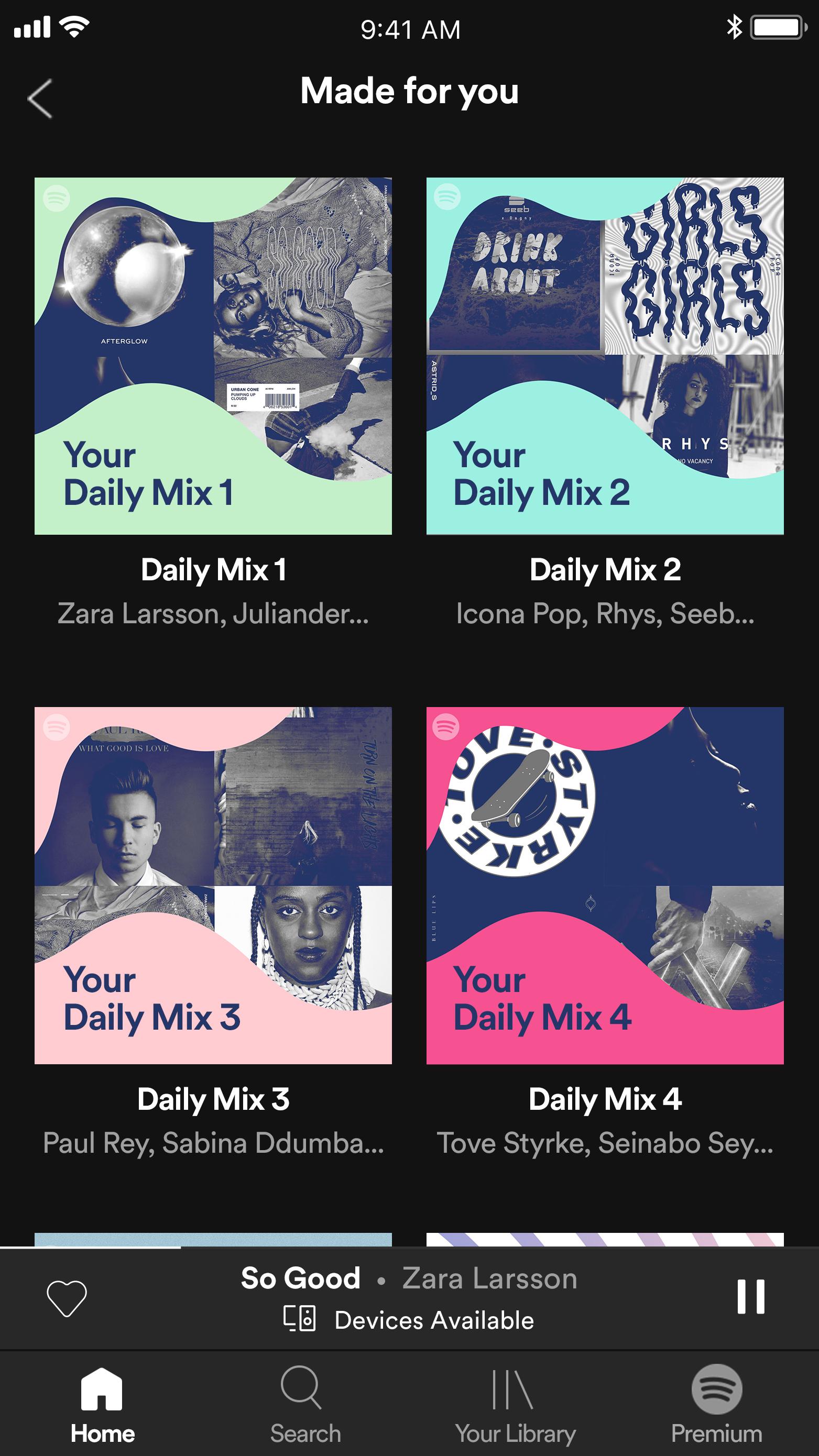
Task: Switch to the Home tab
Action: click(102, 1405)
